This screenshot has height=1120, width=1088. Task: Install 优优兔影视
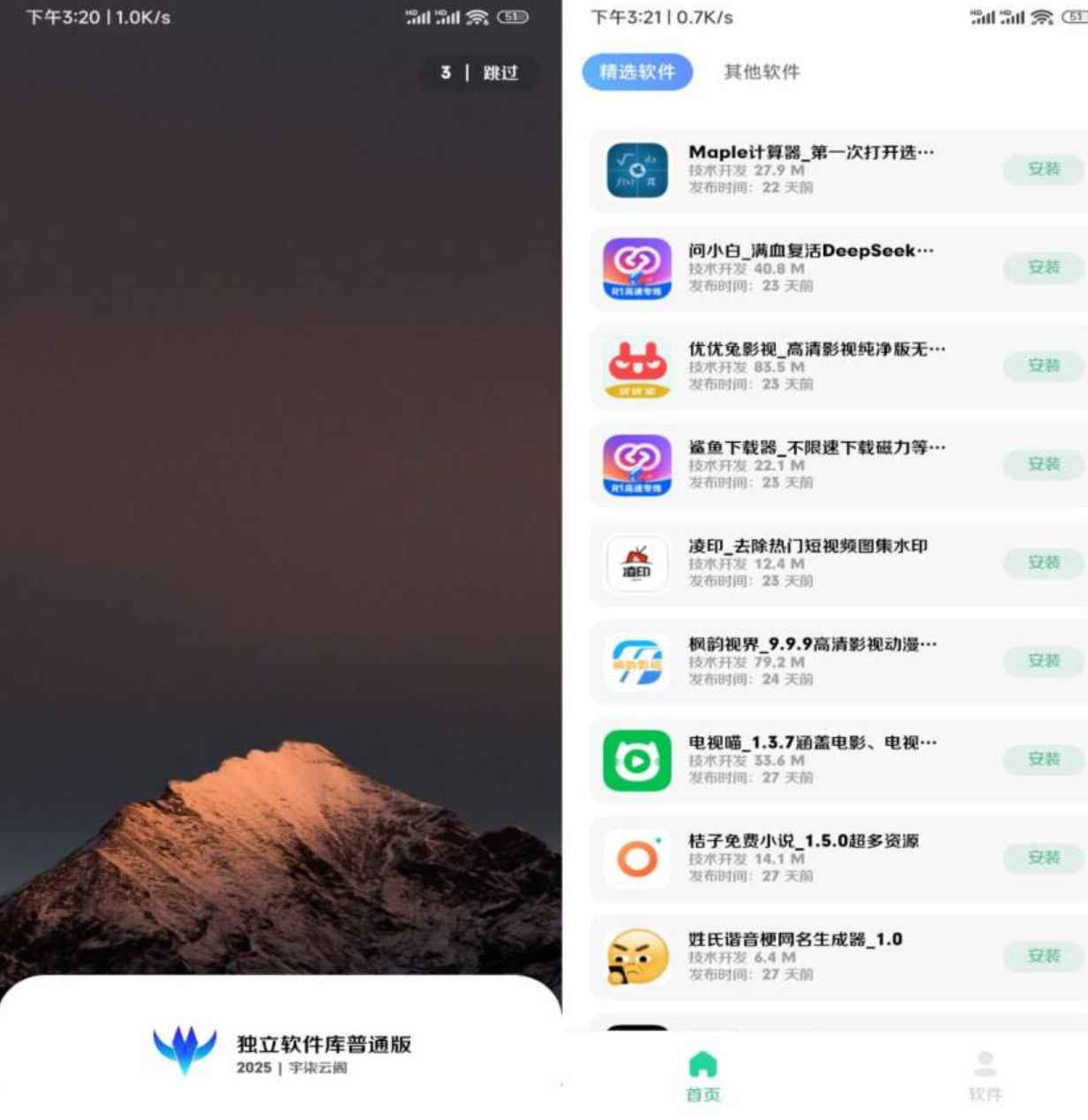(1043, 366)
